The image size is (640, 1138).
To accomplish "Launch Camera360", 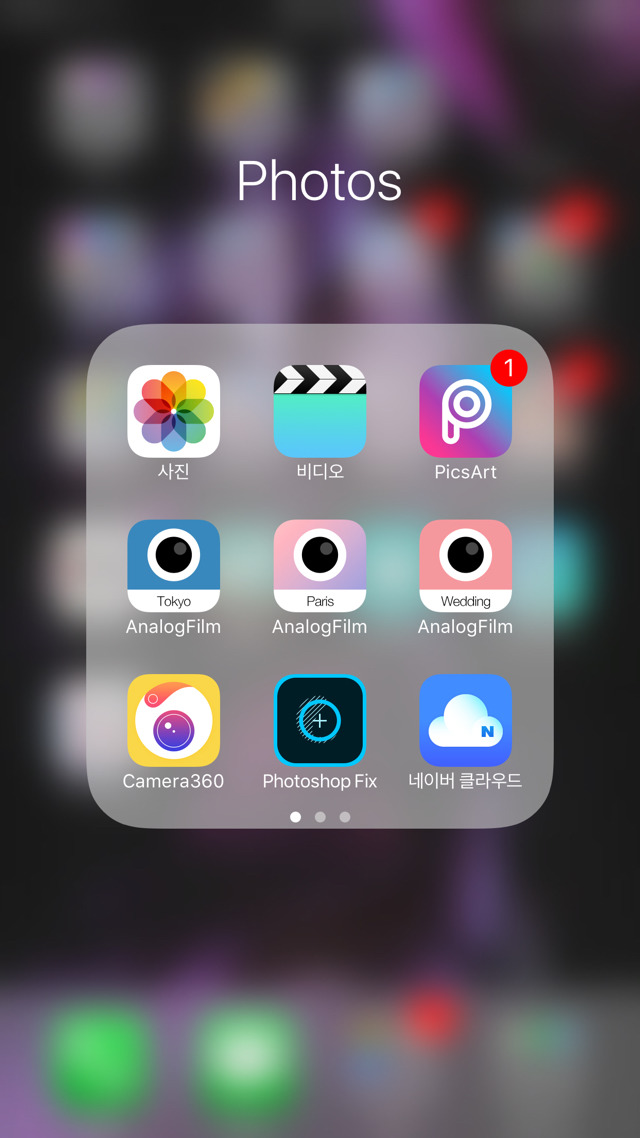I will click(x=173, y=720).
